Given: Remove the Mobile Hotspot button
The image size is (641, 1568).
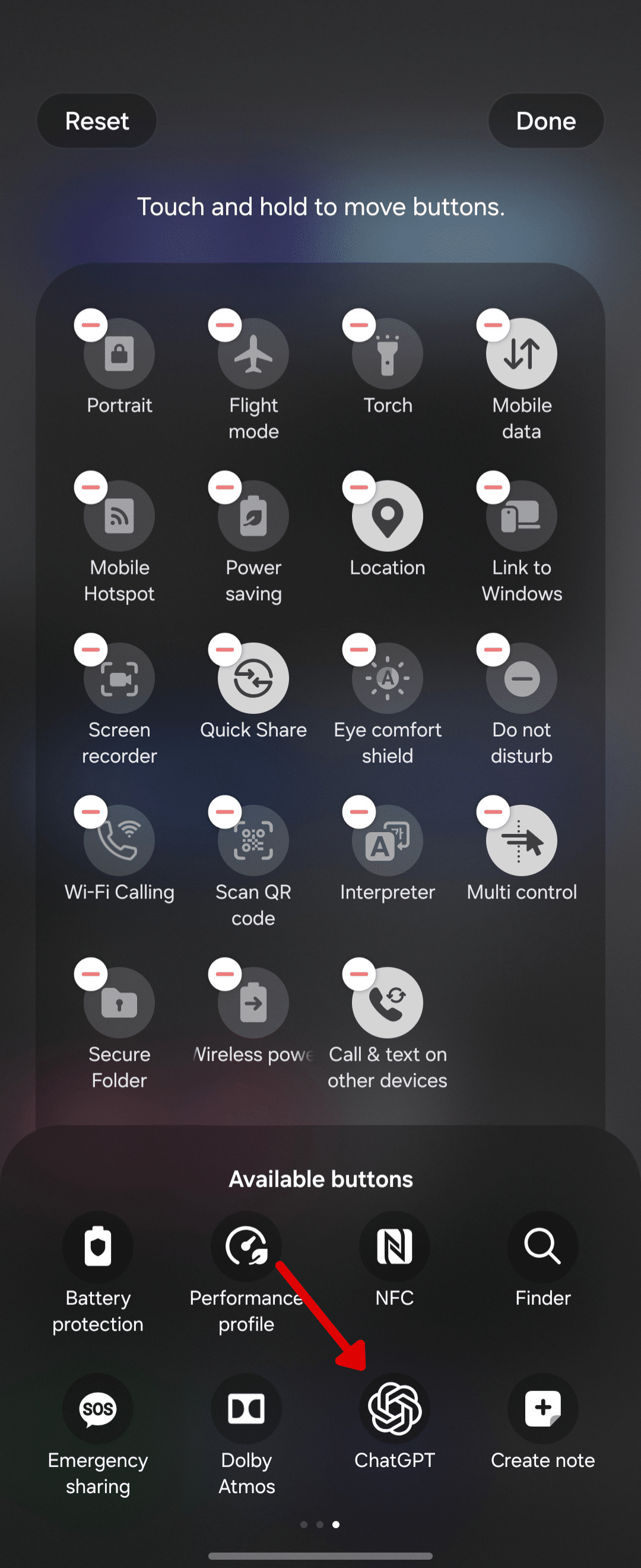Looking at the screenshot, I should click(x=91, y=488).
